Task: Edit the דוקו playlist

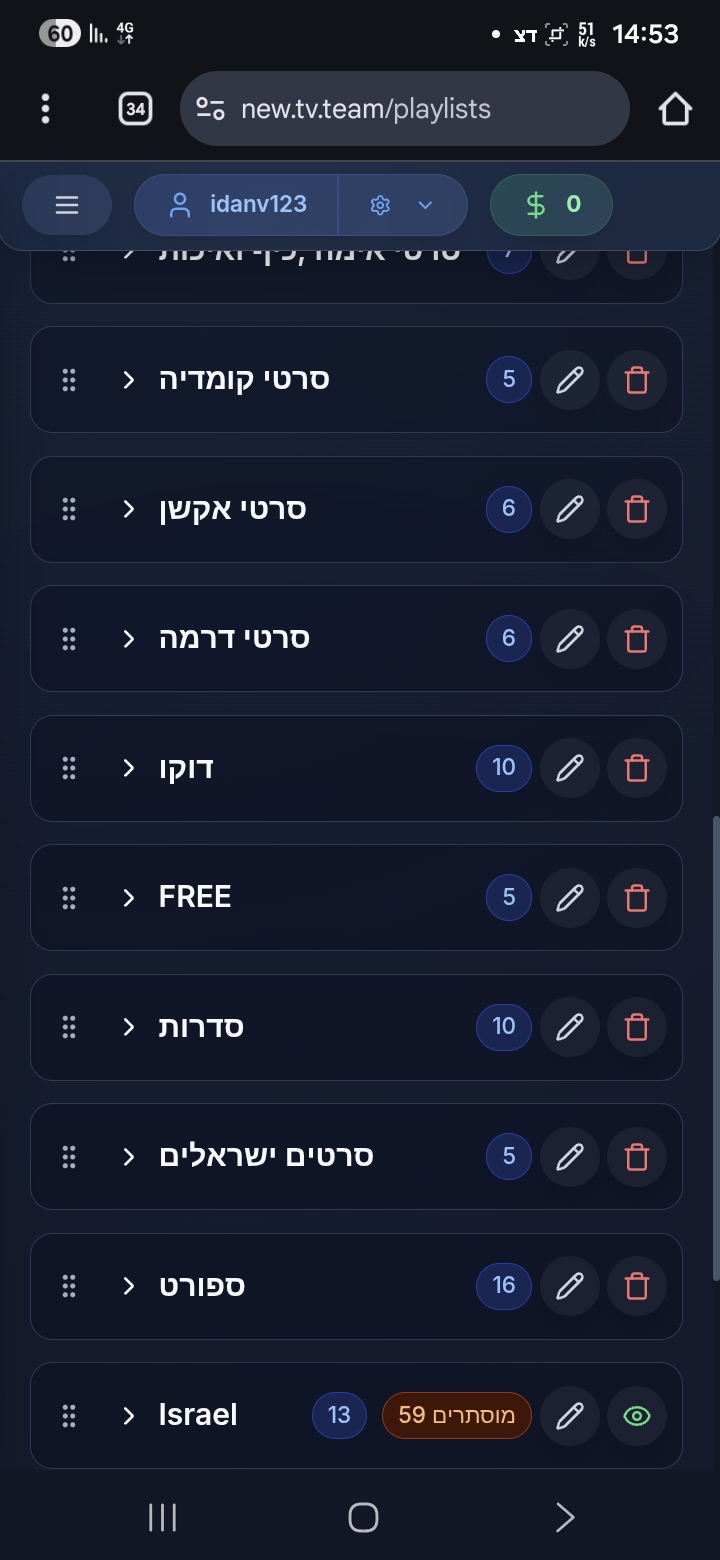Action: [x=570, y=768]
